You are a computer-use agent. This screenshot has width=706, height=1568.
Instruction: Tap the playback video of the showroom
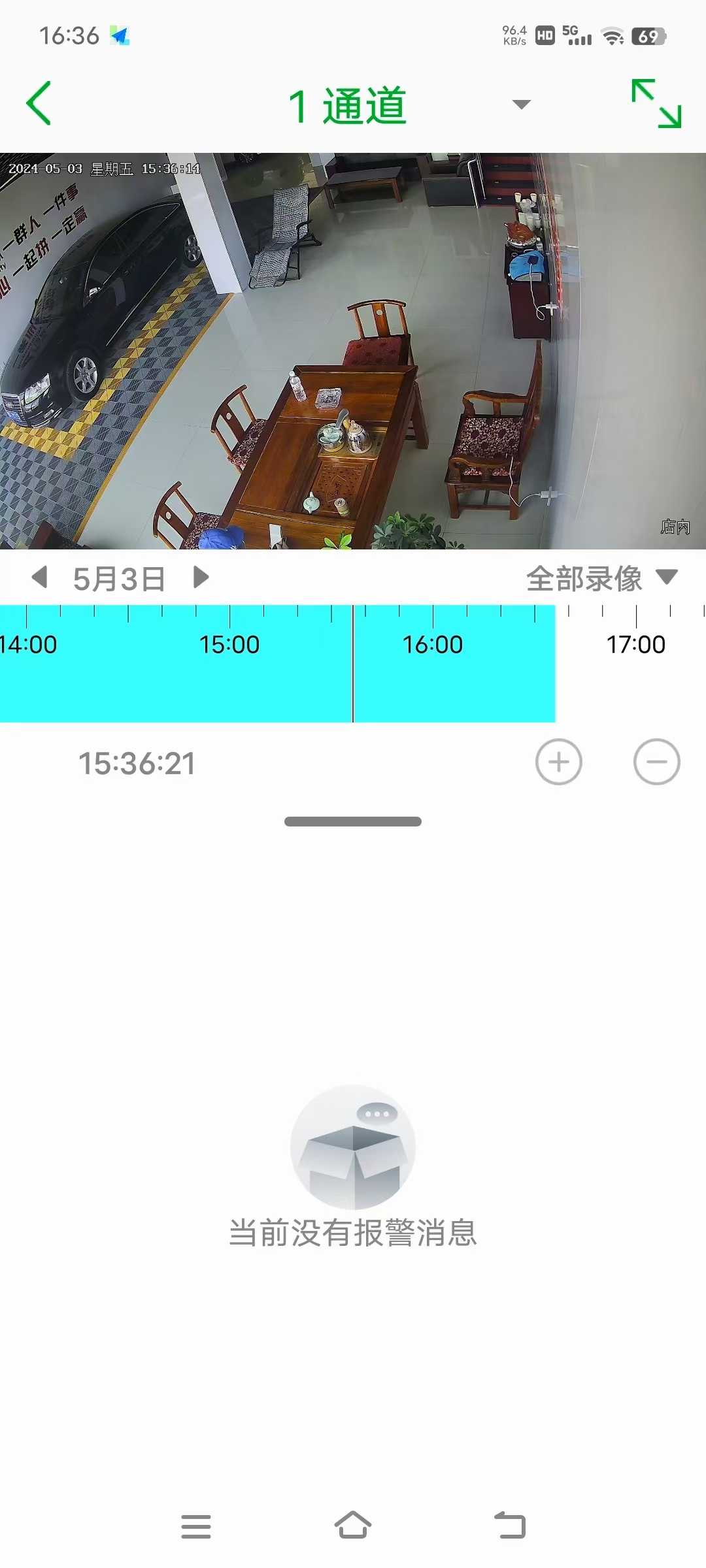tap(353, 351)
